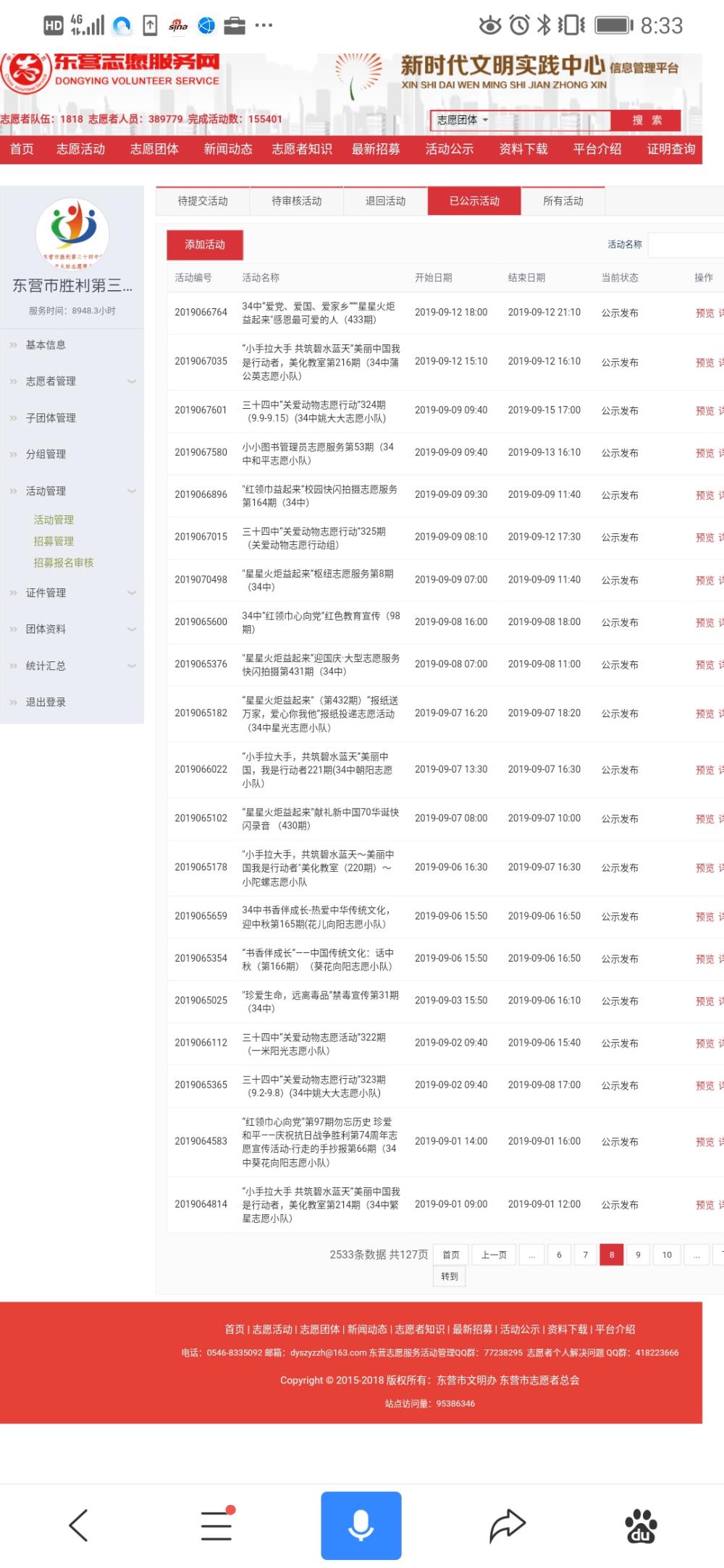Go to 志愿活动 in the top menu
The height and width of the screenshot is (1568, 724).
80,149
